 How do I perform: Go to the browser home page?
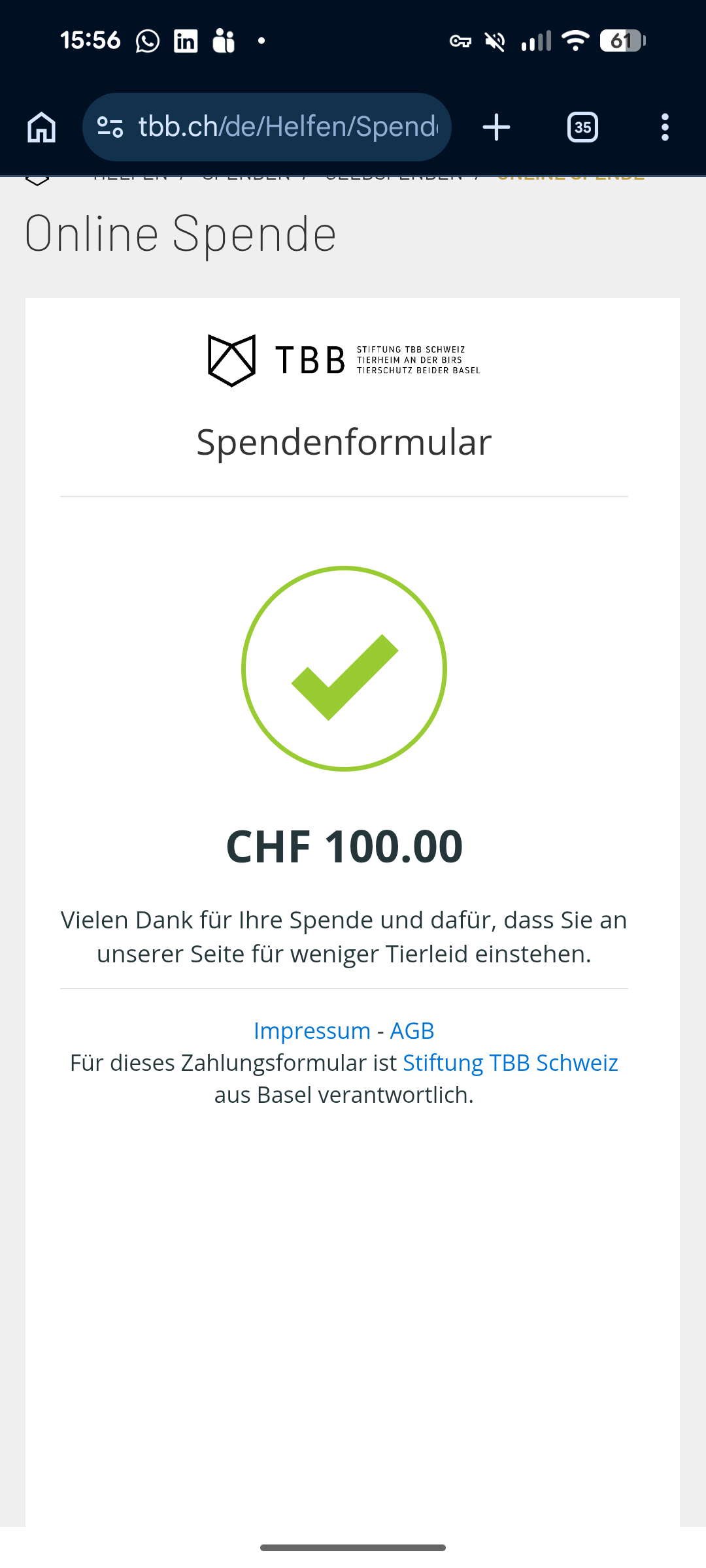[x=42, y=127]
